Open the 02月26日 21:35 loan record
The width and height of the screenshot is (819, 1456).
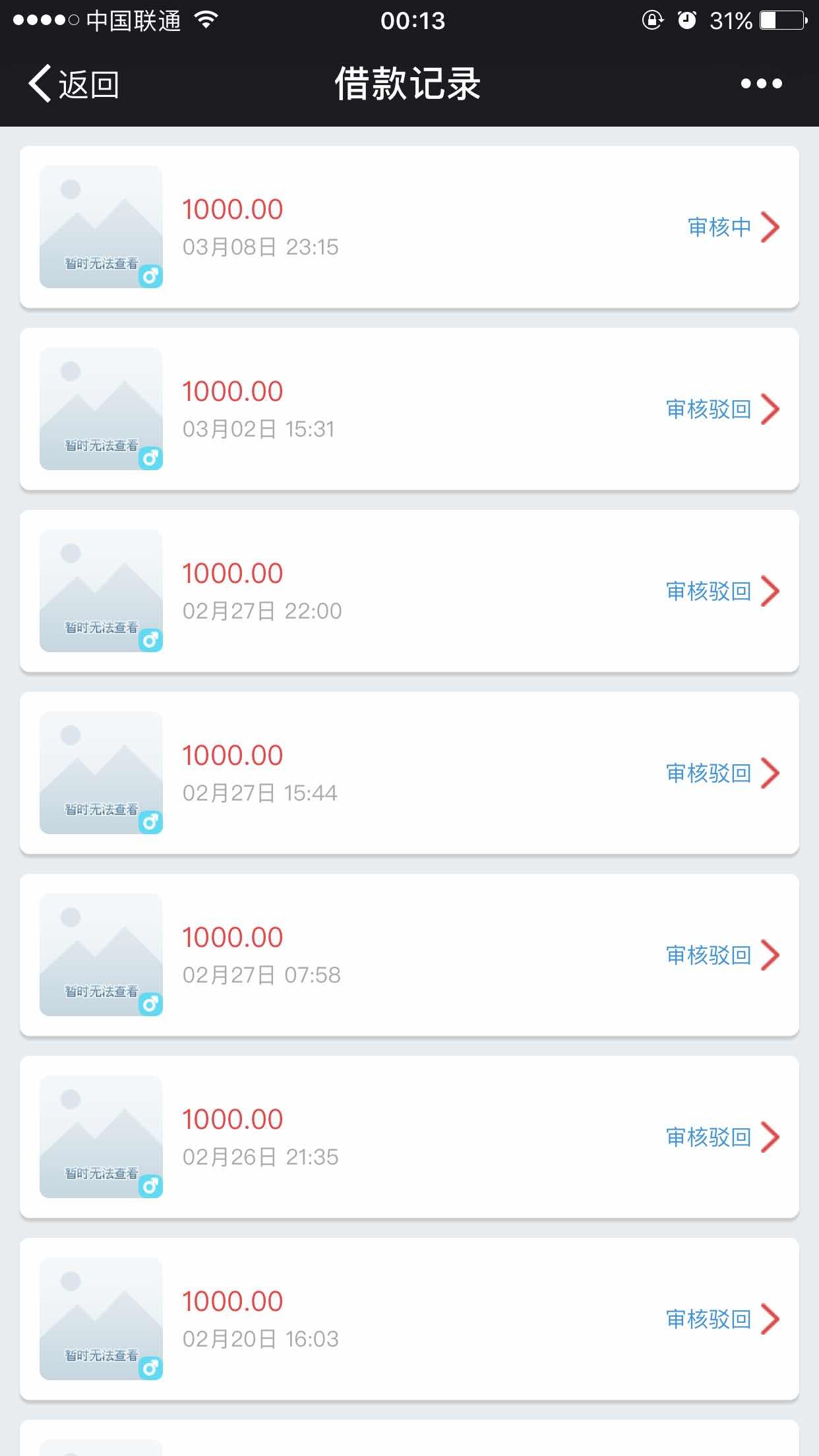pos(409,1137)
